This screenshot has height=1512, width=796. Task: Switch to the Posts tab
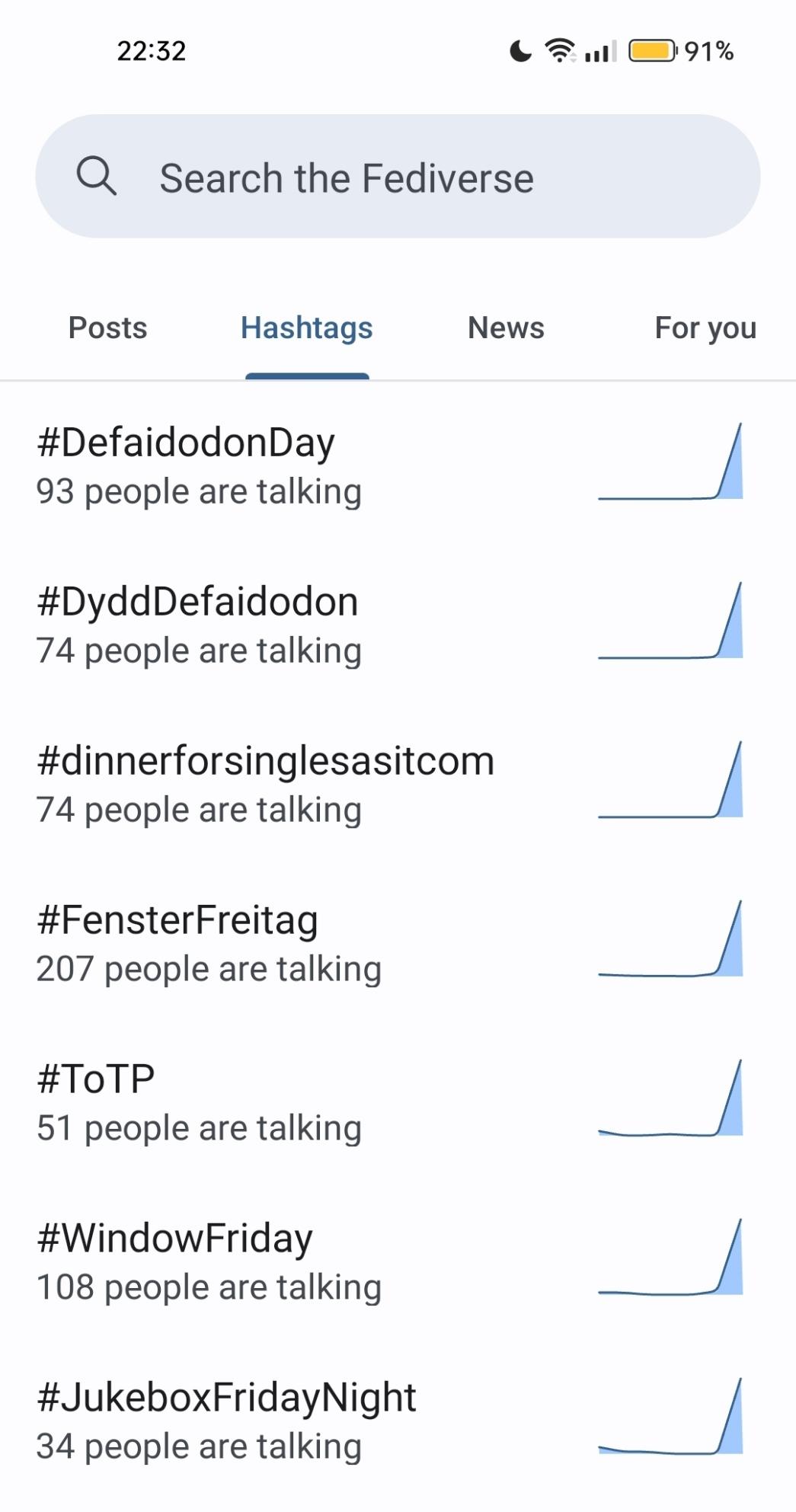click(107, 328)
